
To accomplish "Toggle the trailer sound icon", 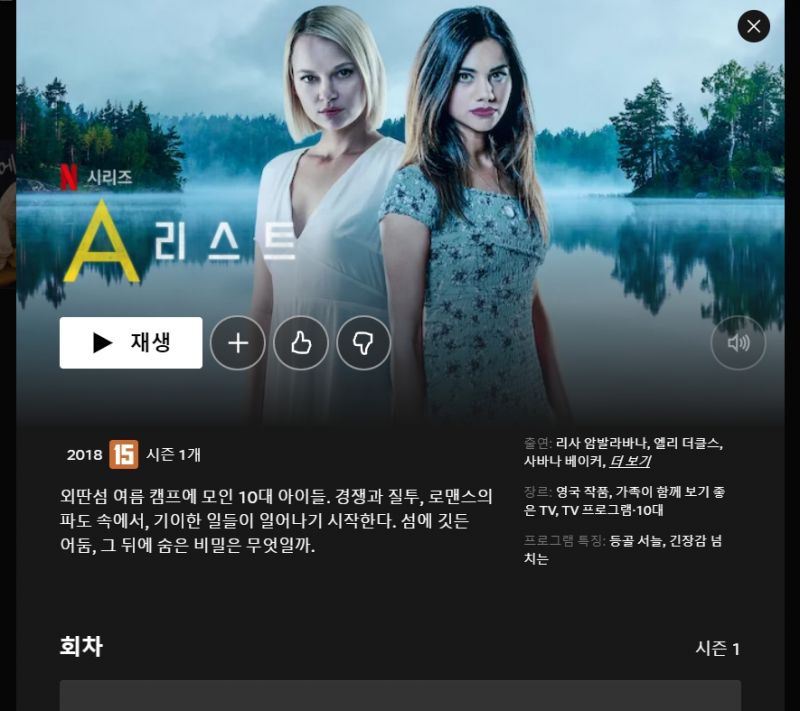I will 738,343.
